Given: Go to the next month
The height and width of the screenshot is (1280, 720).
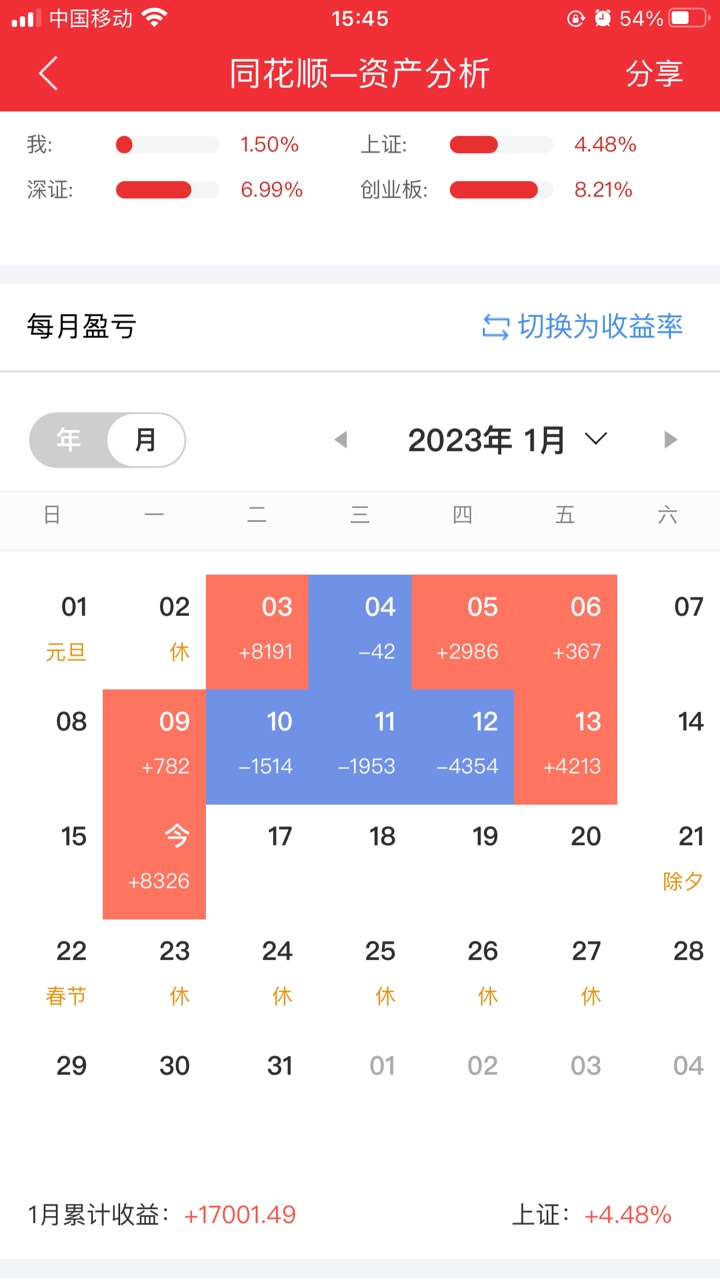Looking at the screenshot, I should click(670, 440).
